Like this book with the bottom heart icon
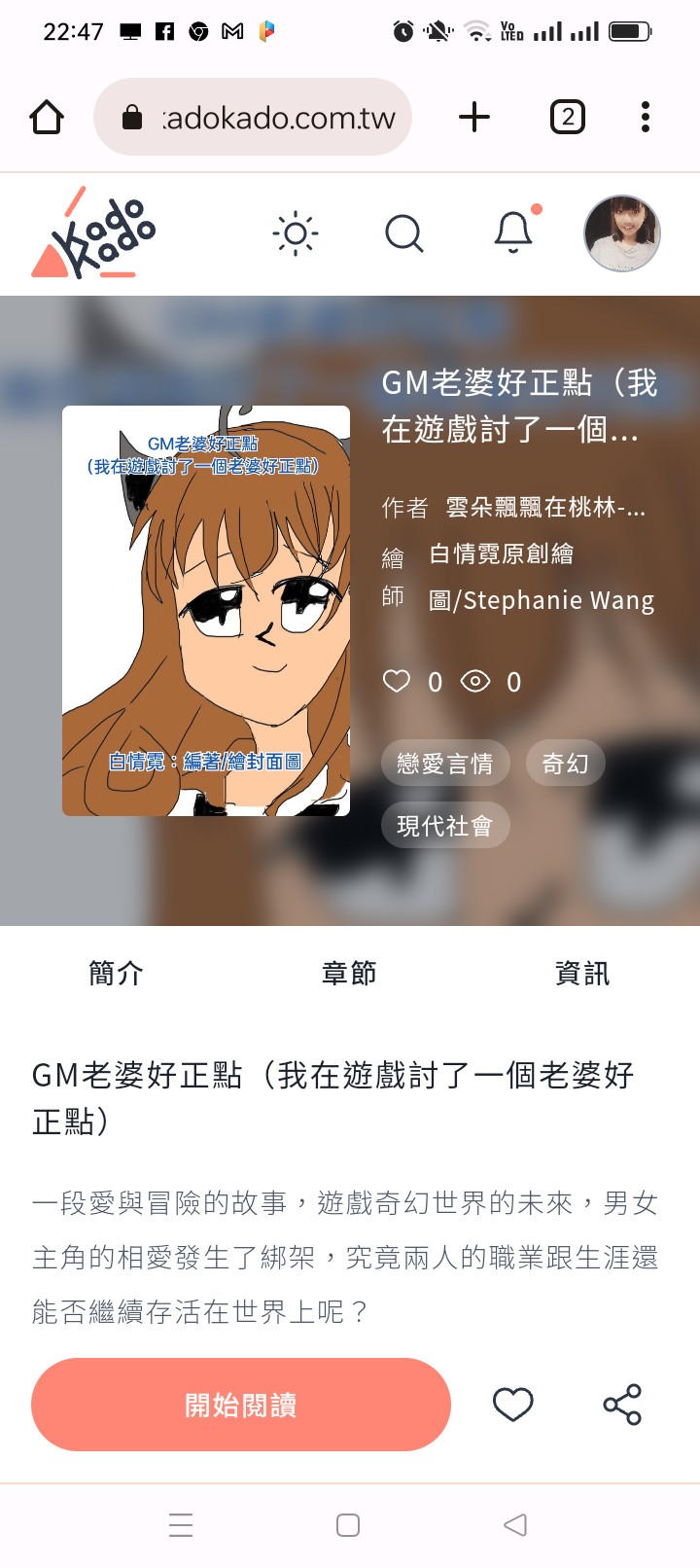The height and width of the screenshot is (1568, 700). pyautogui.click(x=513, y=1405)
